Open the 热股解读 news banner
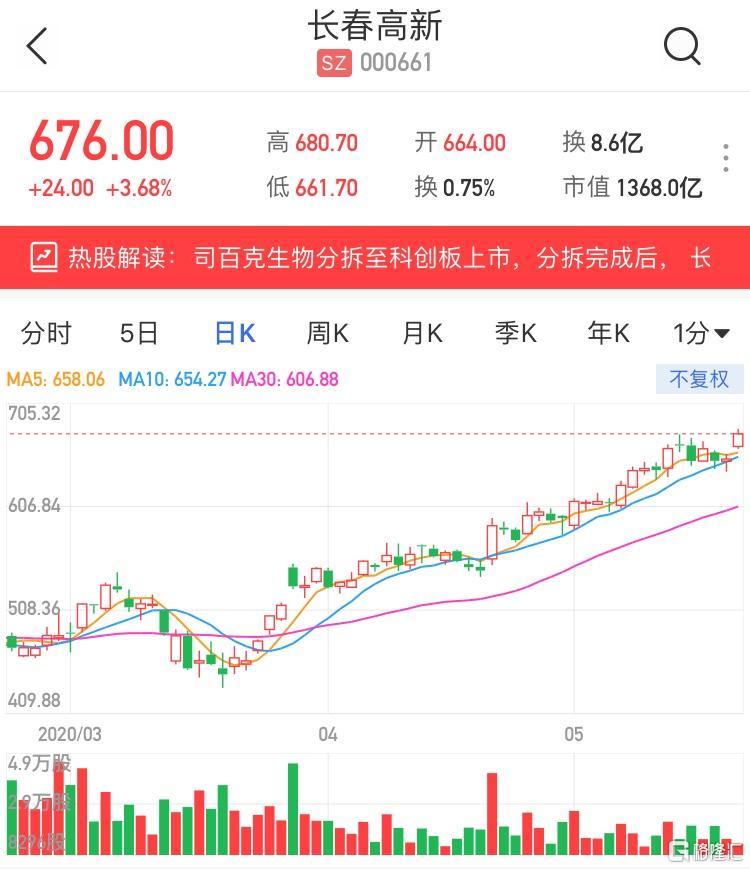Screen dimensions: 750x869 pos(375,257)
